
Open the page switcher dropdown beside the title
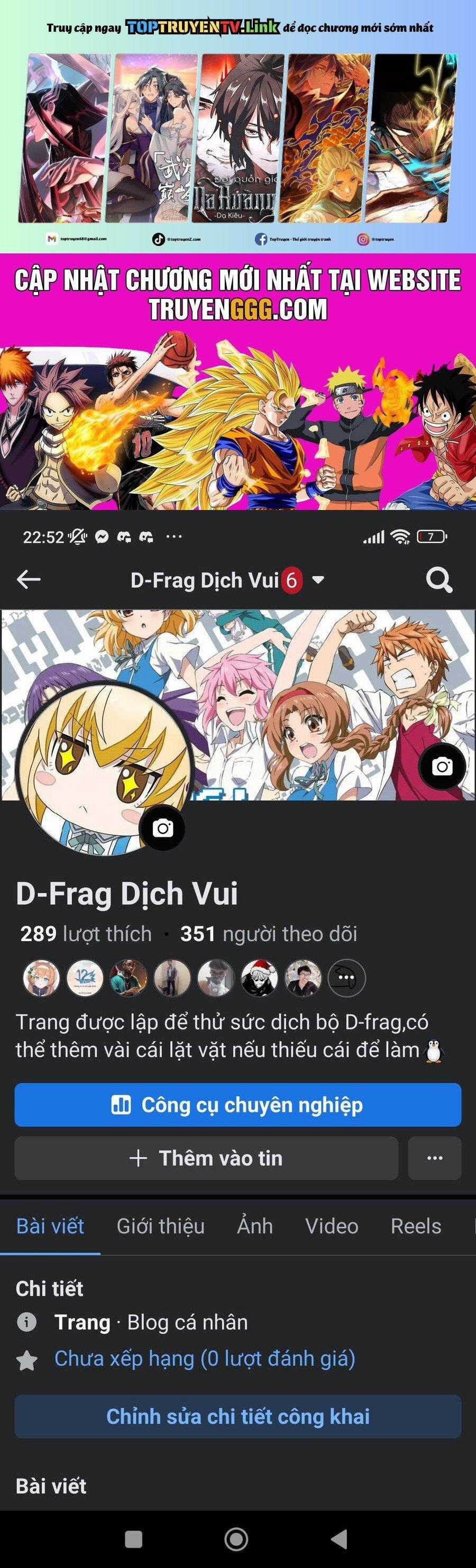pos(318,580)
